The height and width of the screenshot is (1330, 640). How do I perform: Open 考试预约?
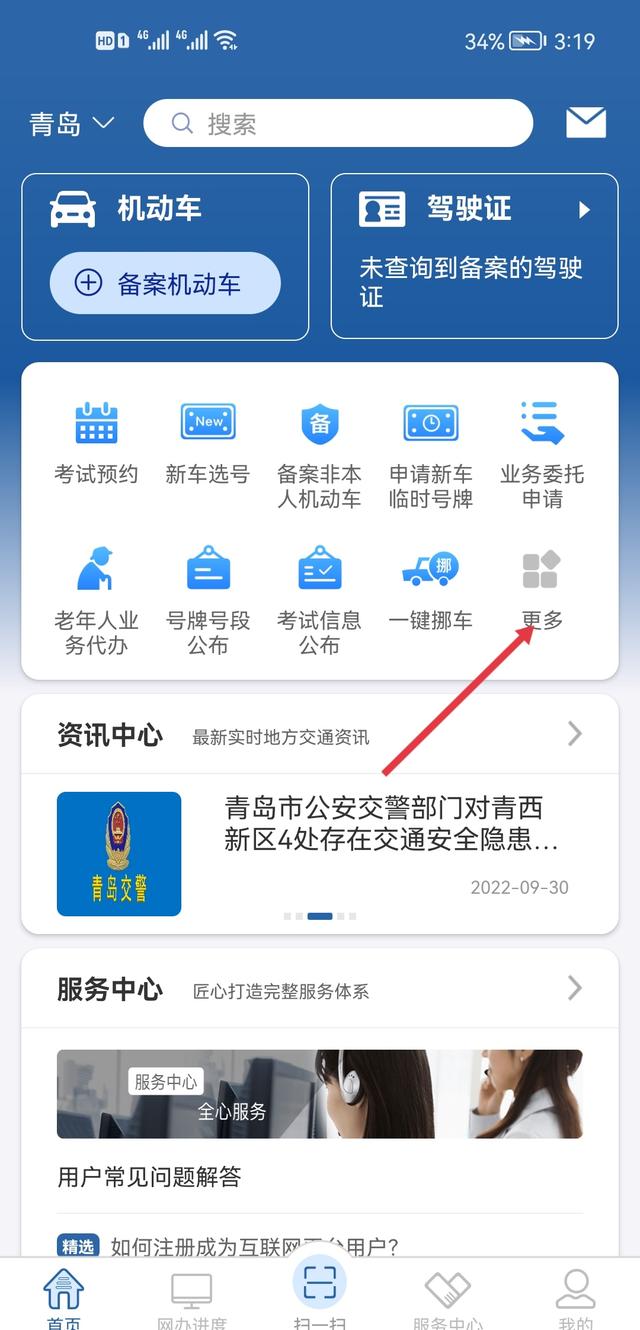pos(96,444)
